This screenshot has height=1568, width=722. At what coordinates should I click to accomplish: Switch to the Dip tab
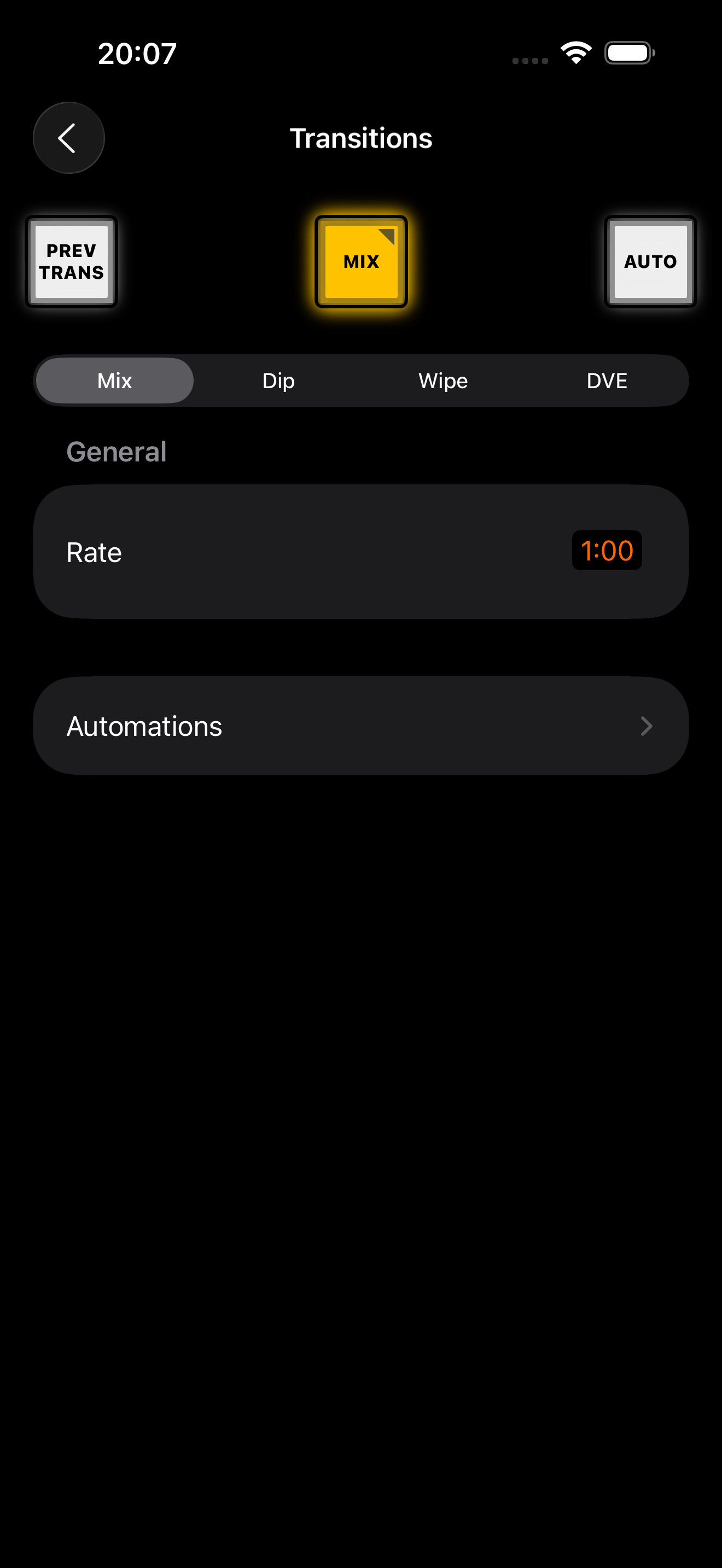click(278, 381)
